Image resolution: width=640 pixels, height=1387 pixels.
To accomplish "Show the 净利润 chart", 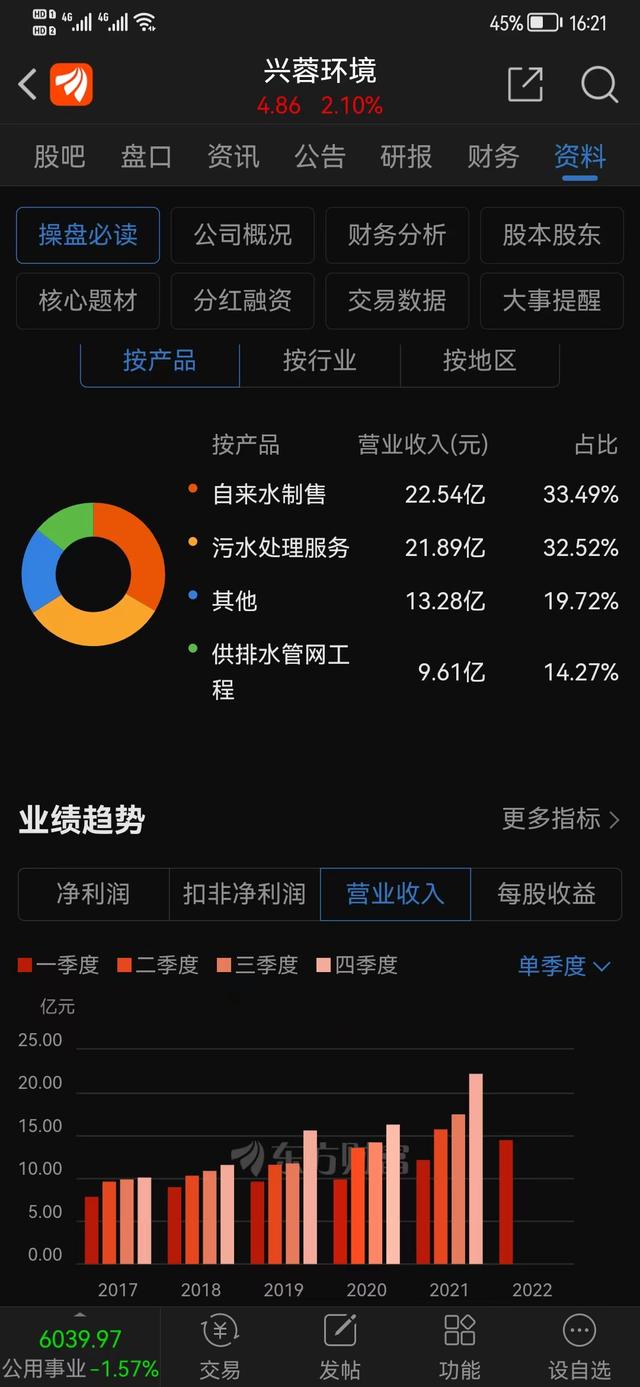I will pyautogui.click(x=93, y=893).
